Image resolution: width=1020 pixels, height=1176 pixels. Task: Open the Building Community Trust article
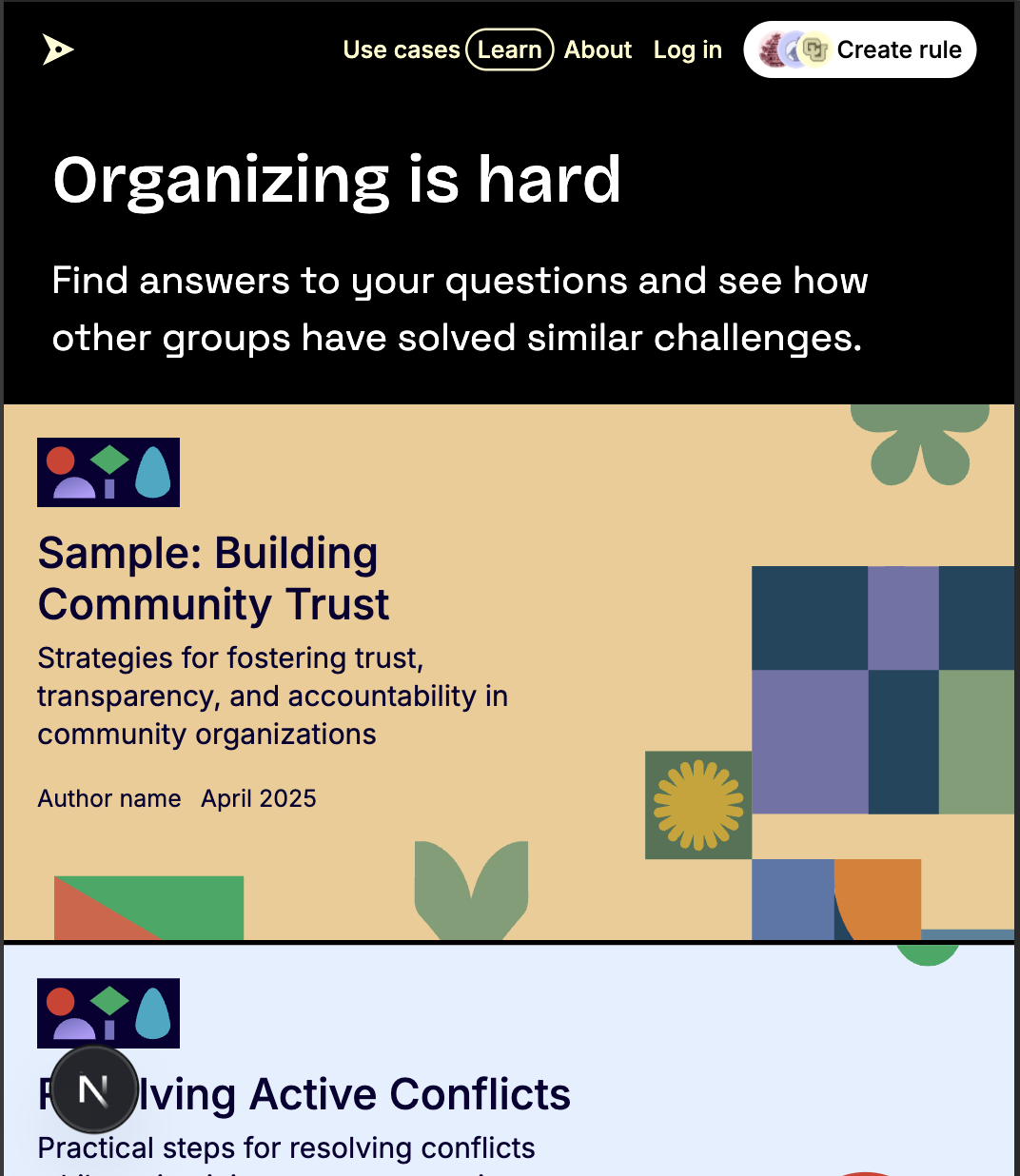tap(213, 578)
